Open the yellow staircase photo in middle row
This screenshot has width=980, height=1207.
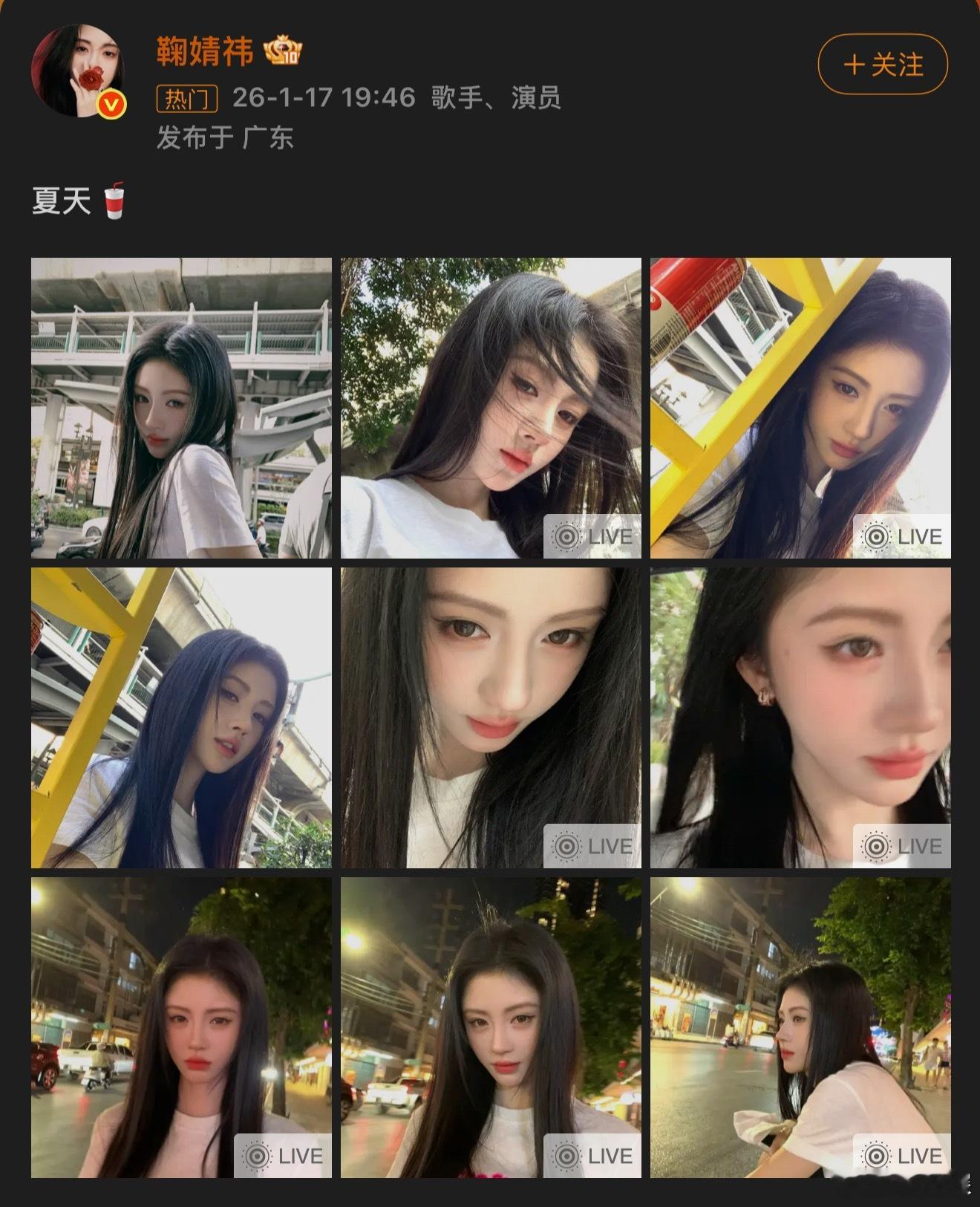(x=180, y=716)
